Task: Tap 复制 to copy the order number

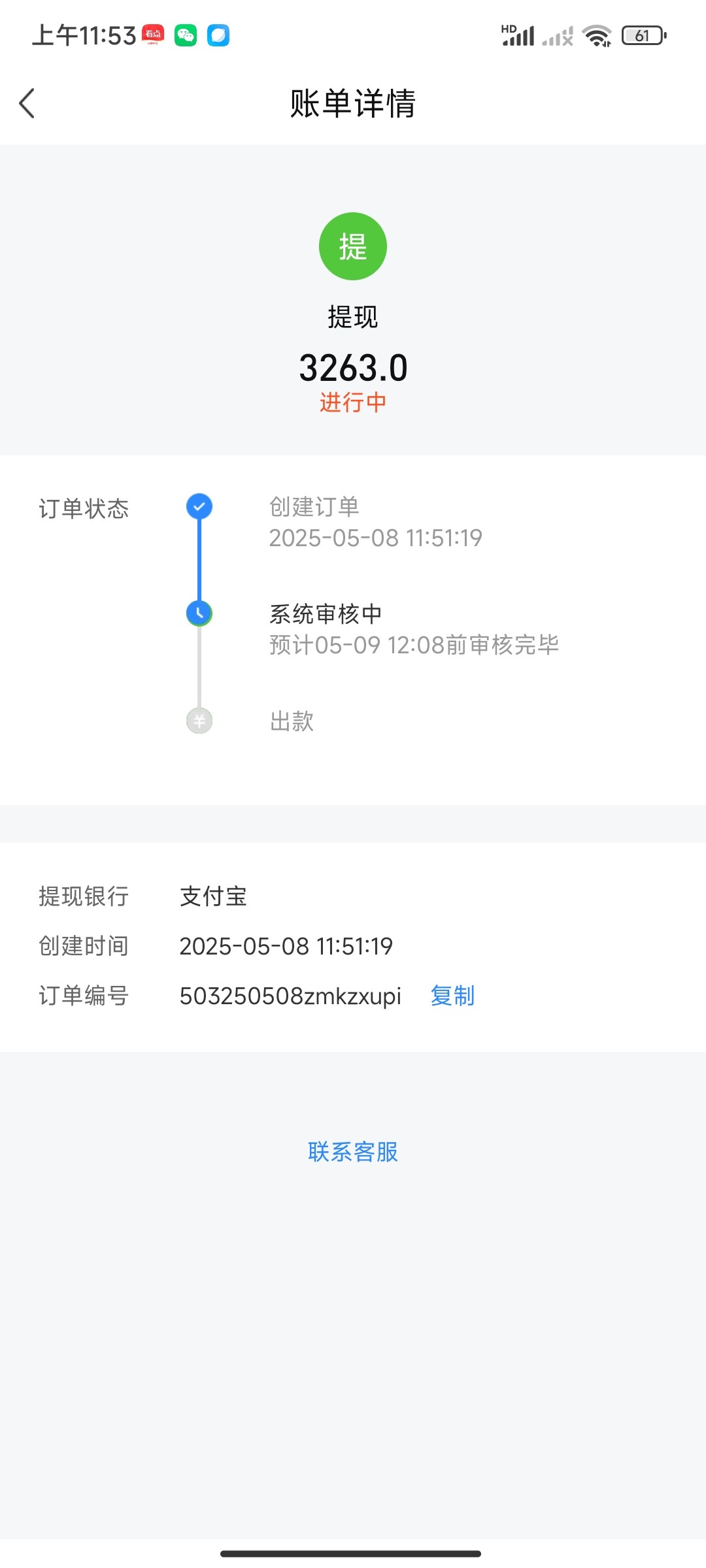Action: click(452, 996)
